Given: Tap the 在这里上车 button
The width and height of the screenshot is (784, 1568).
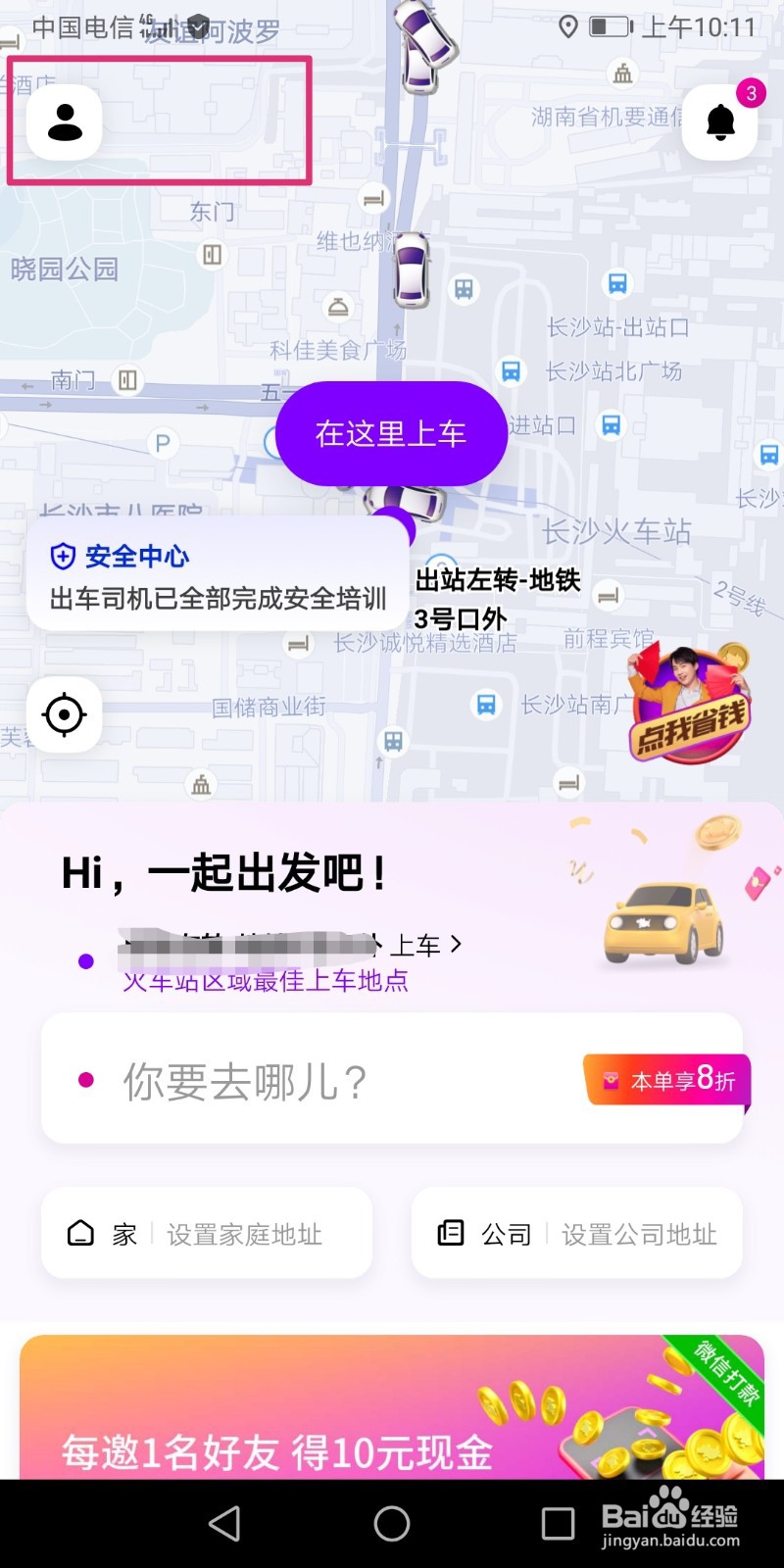Looking at the screenshot, I should [x=391, y=433].
